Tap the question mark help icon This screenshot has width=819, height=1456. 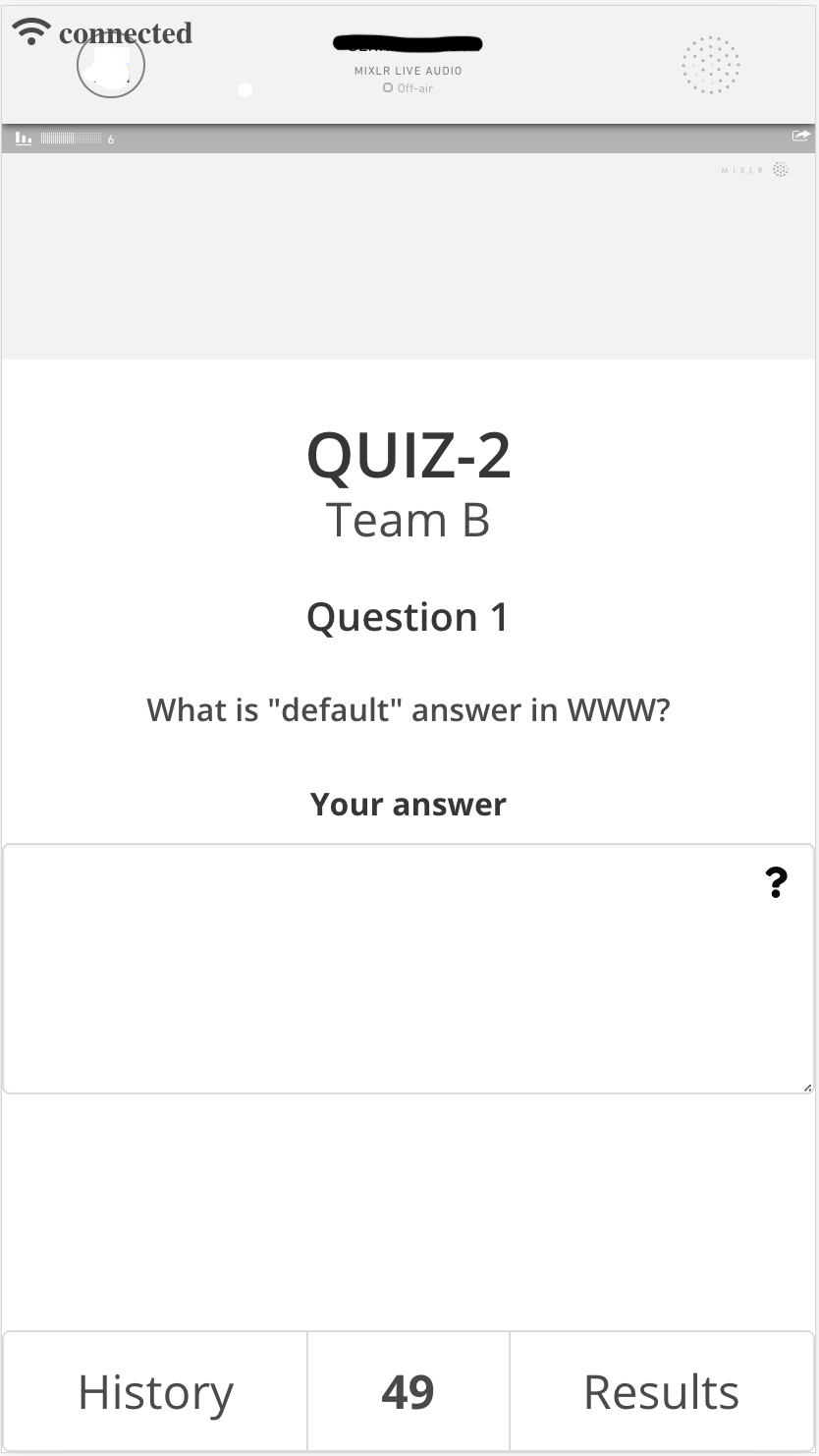point(776,882)
